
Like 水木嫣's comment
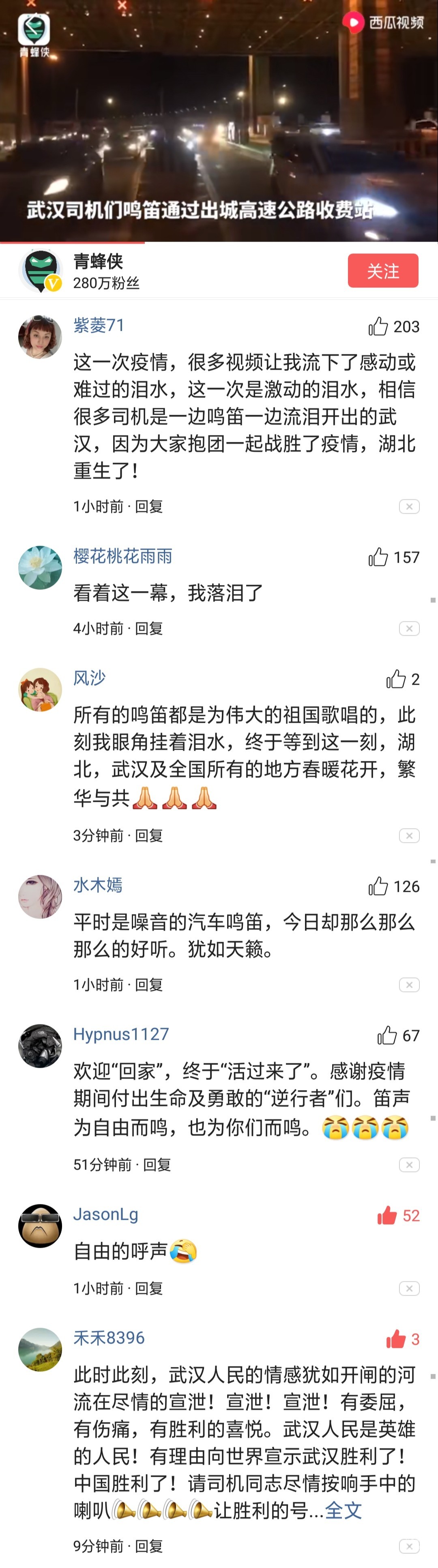point(378,886)
